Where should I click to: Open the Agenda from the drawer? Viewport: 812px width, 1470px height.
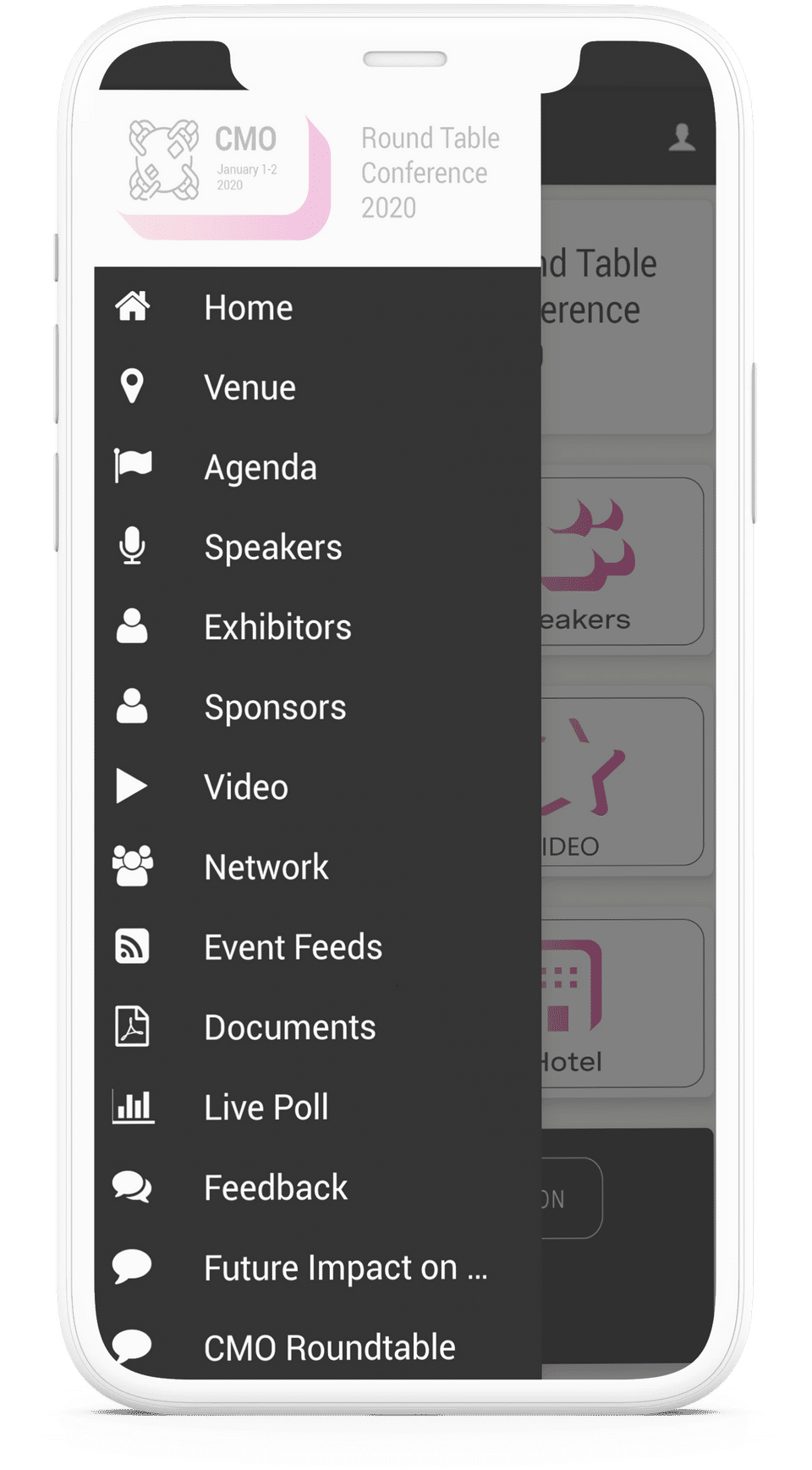pyautogui.click(x=261, y=468)
